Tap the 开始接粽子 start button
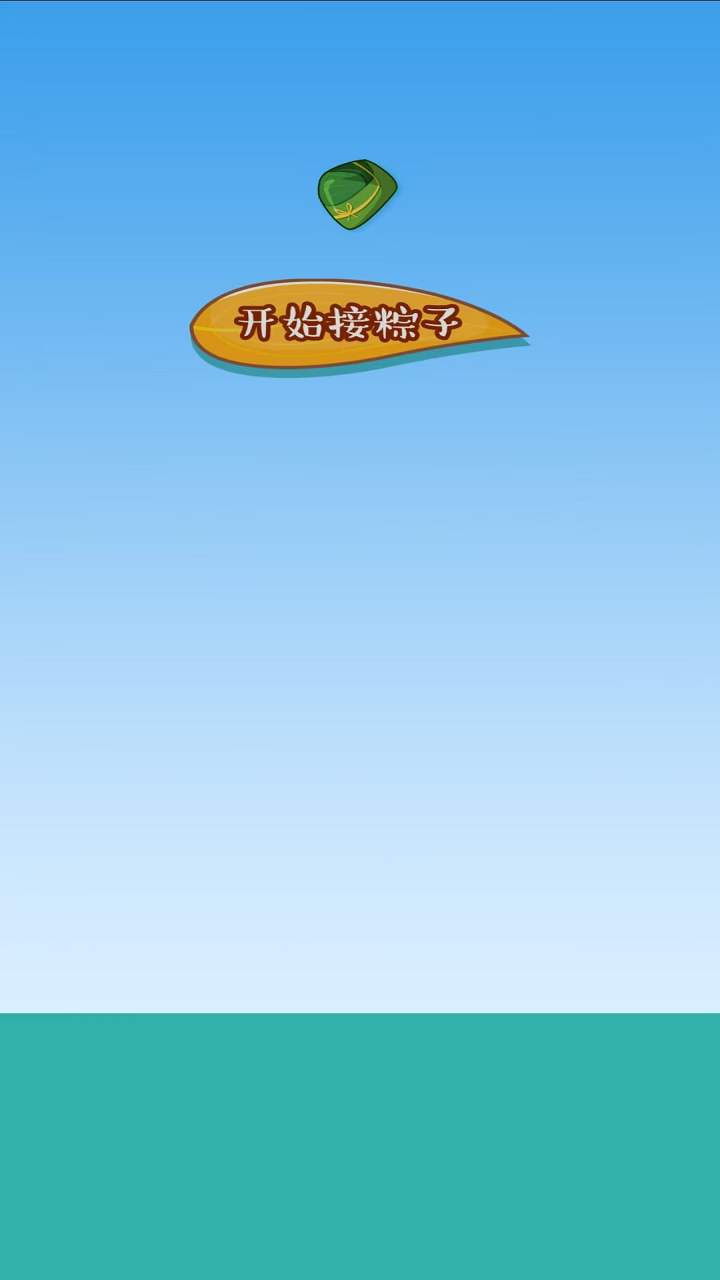This screenshot has width=720, height=1280. tap(350, 324)
